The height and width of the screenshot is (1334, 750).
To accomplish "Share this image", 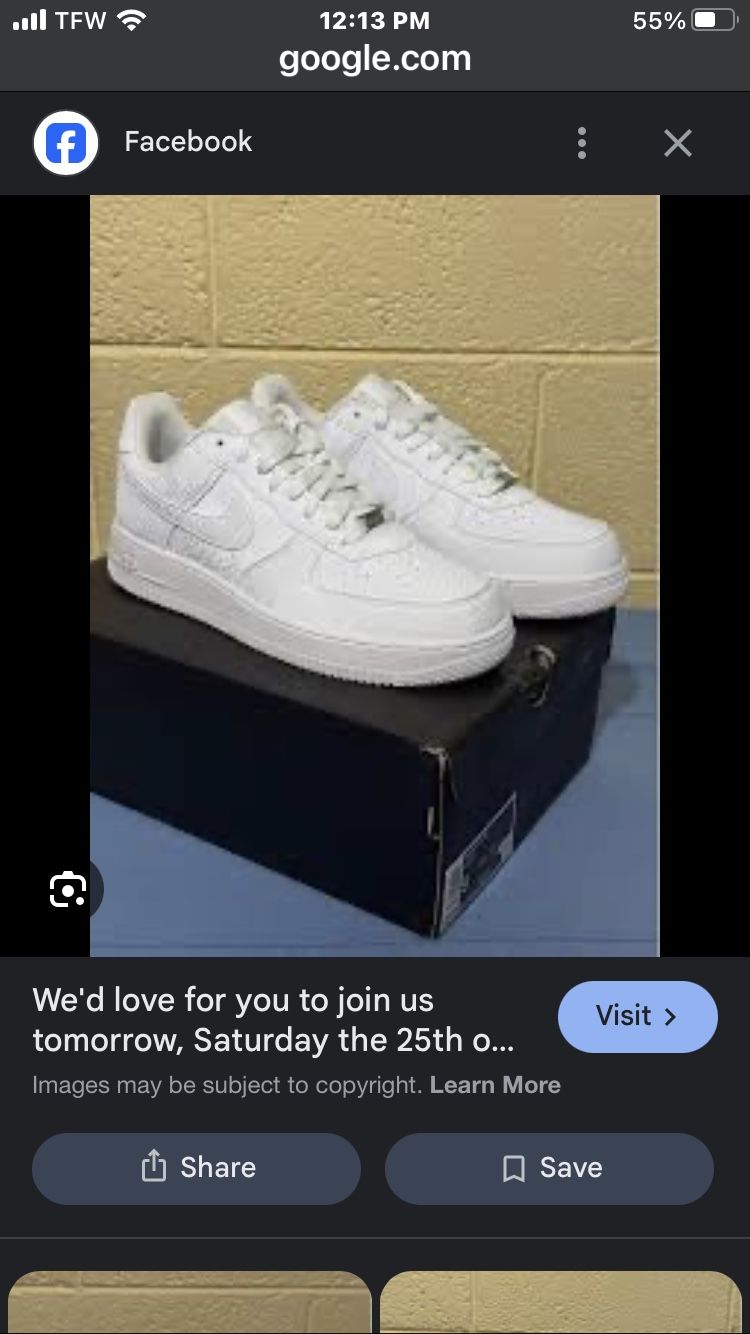I will coord(196,1168).
